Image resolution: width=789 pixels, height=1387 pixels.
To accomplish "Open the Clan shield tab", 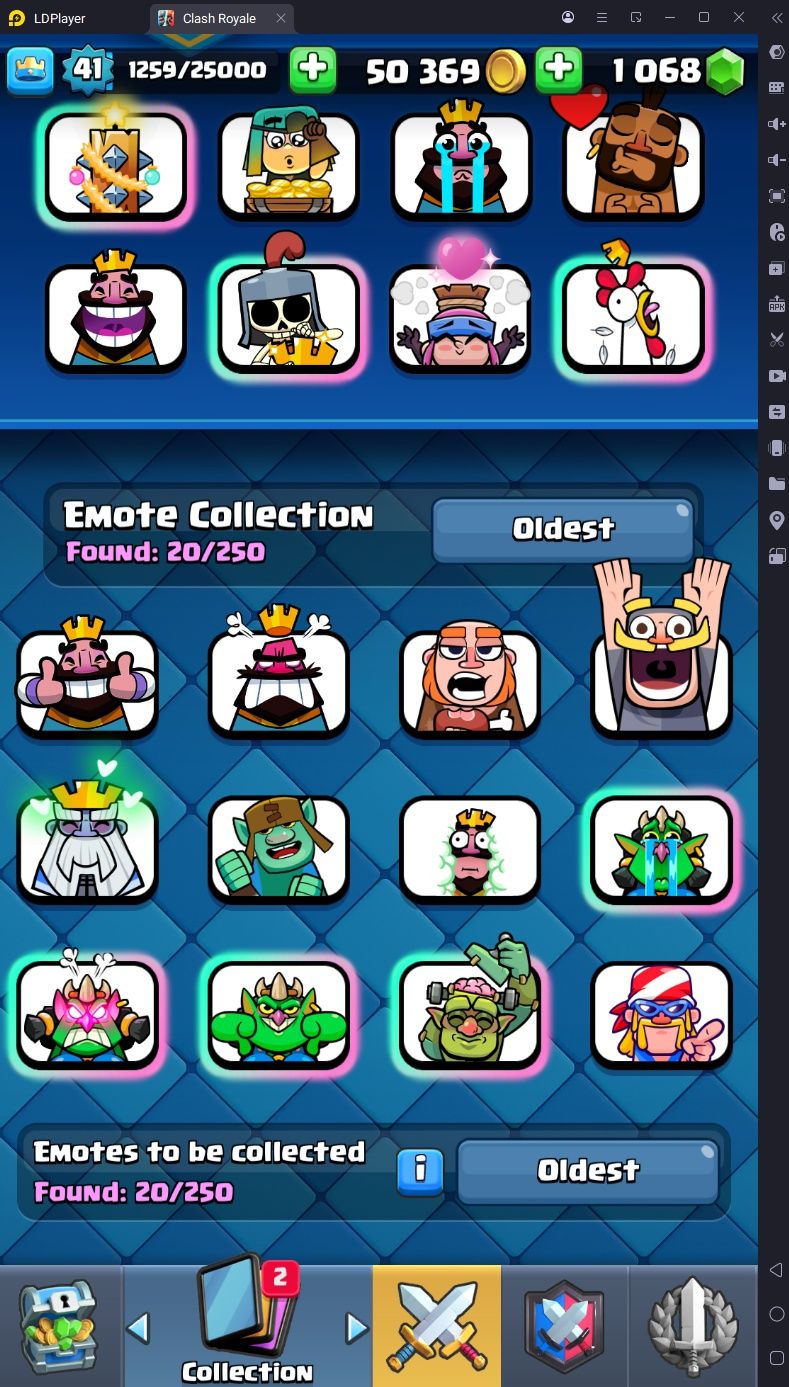I will coord(565,1326).
